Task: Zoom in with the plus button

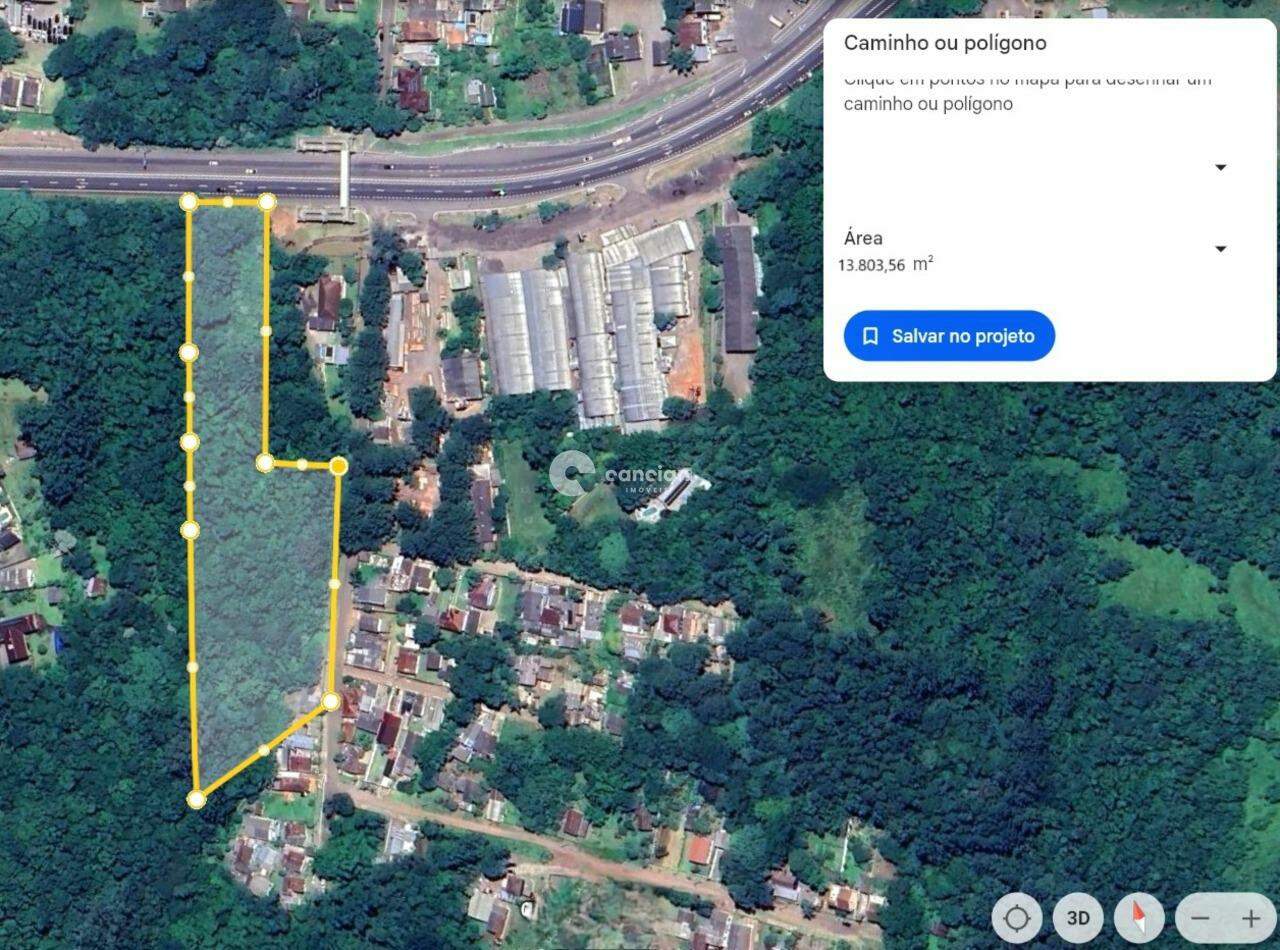Action: tap(1251, 918)
